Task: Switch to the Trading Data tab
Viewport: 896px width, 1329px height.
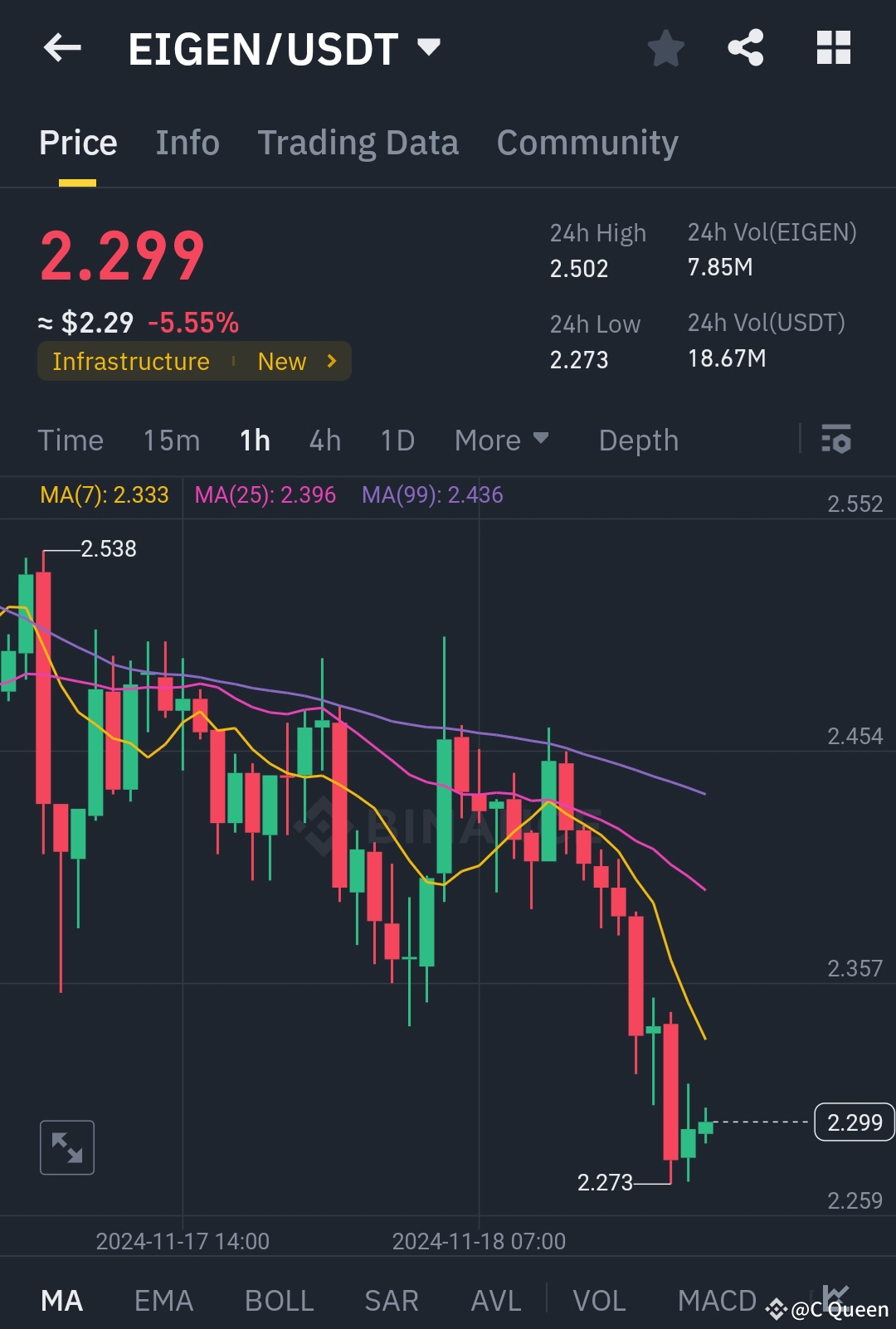Action: [x=358, y=142]
